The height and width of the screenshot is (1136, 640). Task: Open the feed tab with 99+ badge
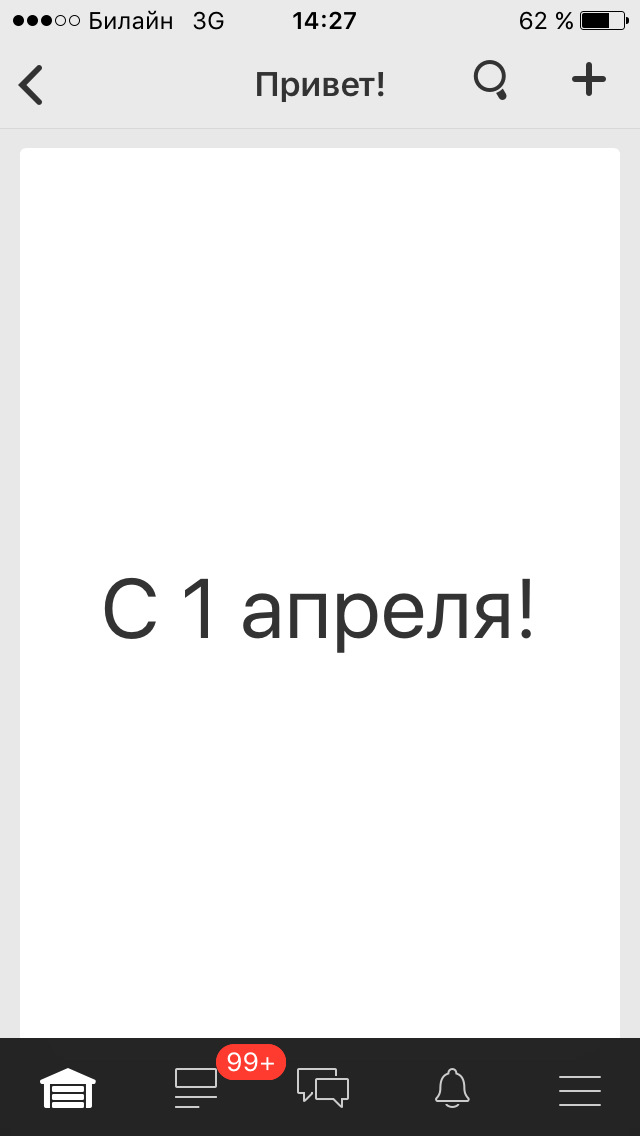[196, 1088]
